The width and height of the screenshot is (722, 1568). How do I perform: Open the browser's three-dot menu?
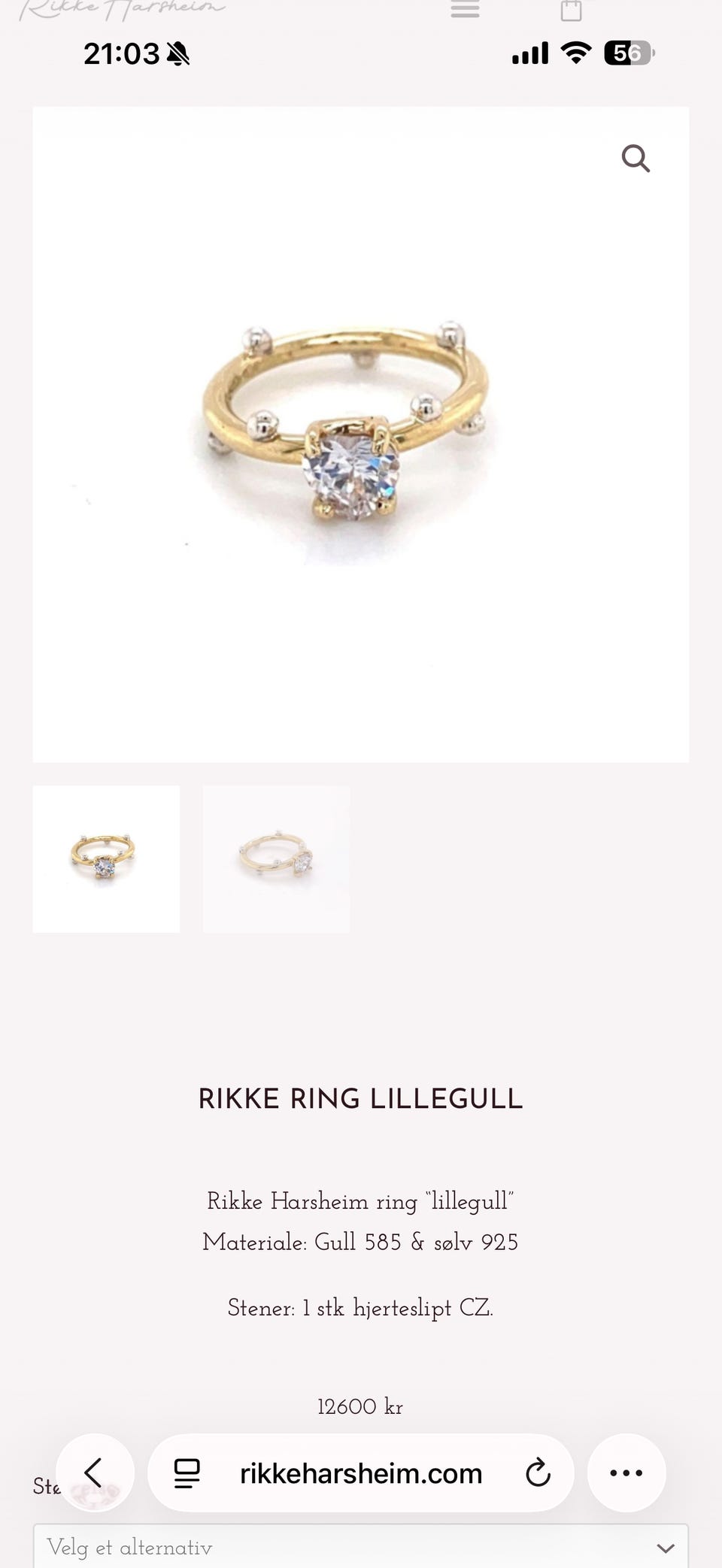pyautogui.click(x=626, y=1473)
